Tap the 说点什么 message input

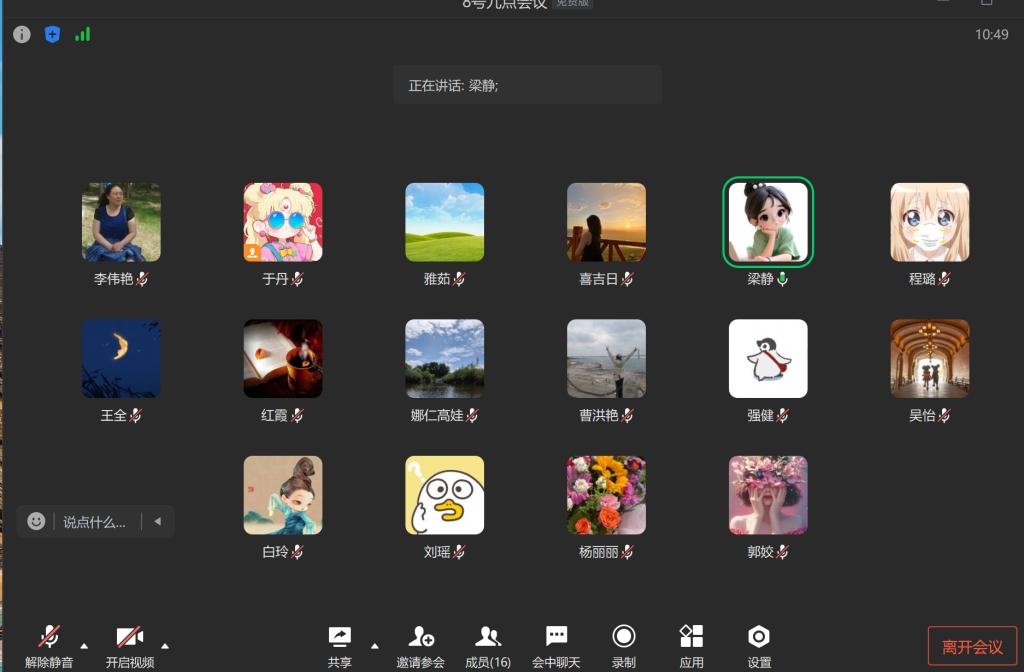pos(95,521)
